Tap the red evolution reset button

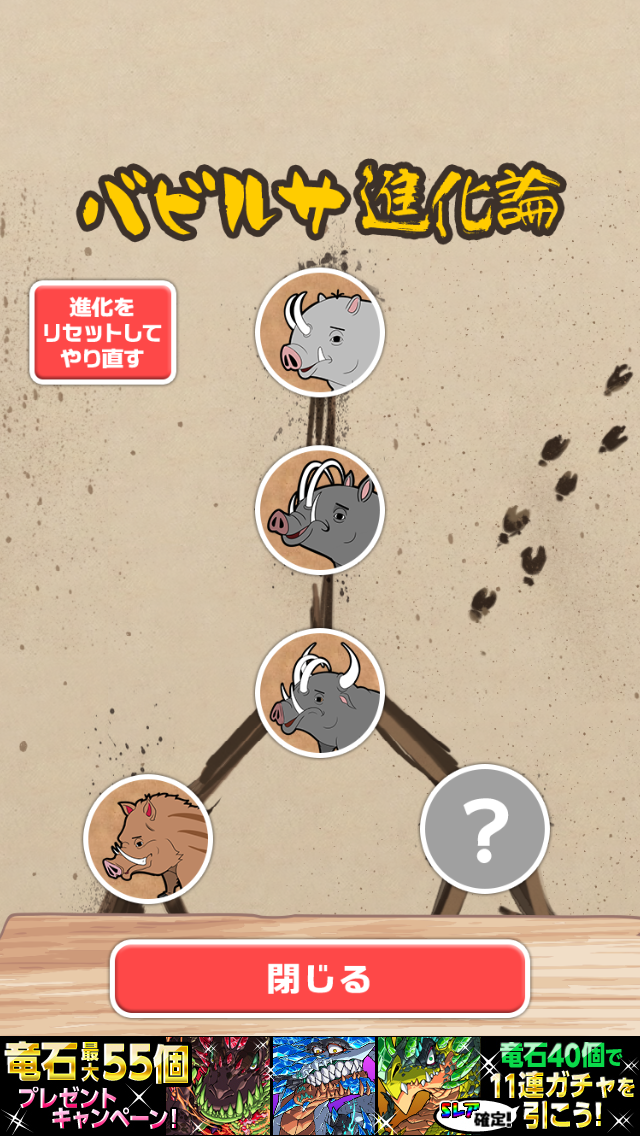[103, 332]
